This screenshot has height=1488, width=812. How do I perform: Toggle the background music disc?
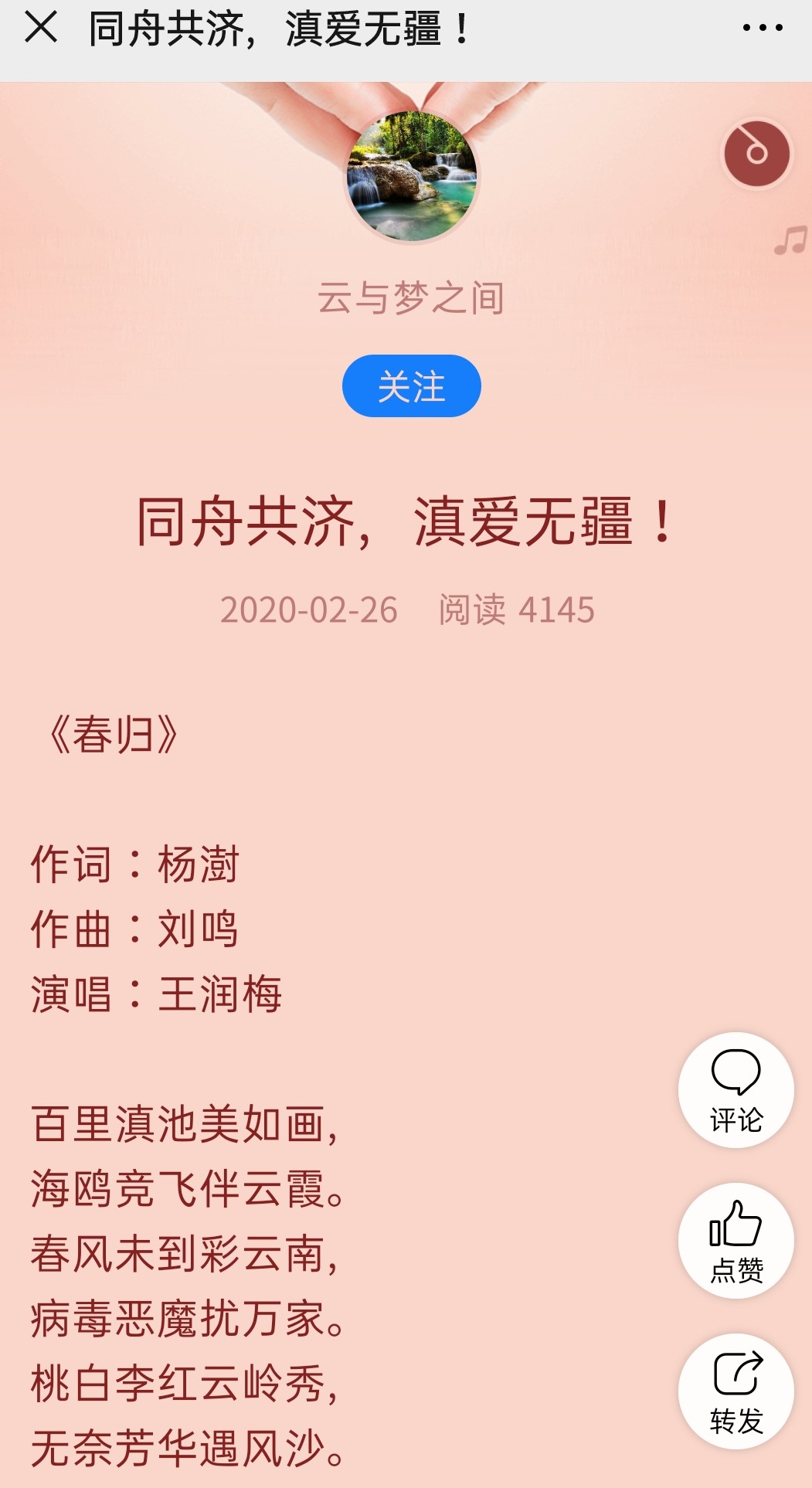coord(756,153)
